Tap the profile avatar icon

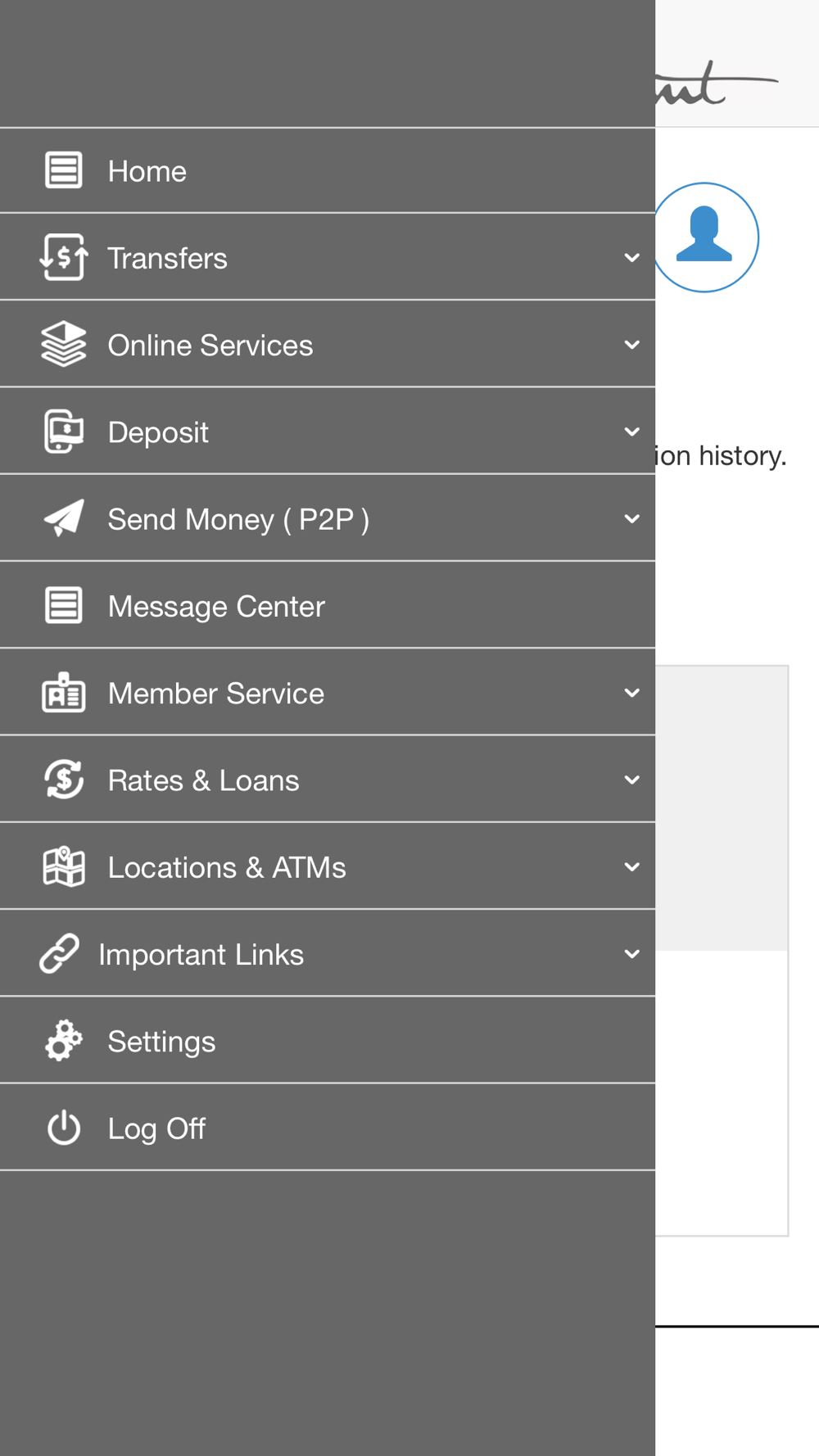point(706,237)
